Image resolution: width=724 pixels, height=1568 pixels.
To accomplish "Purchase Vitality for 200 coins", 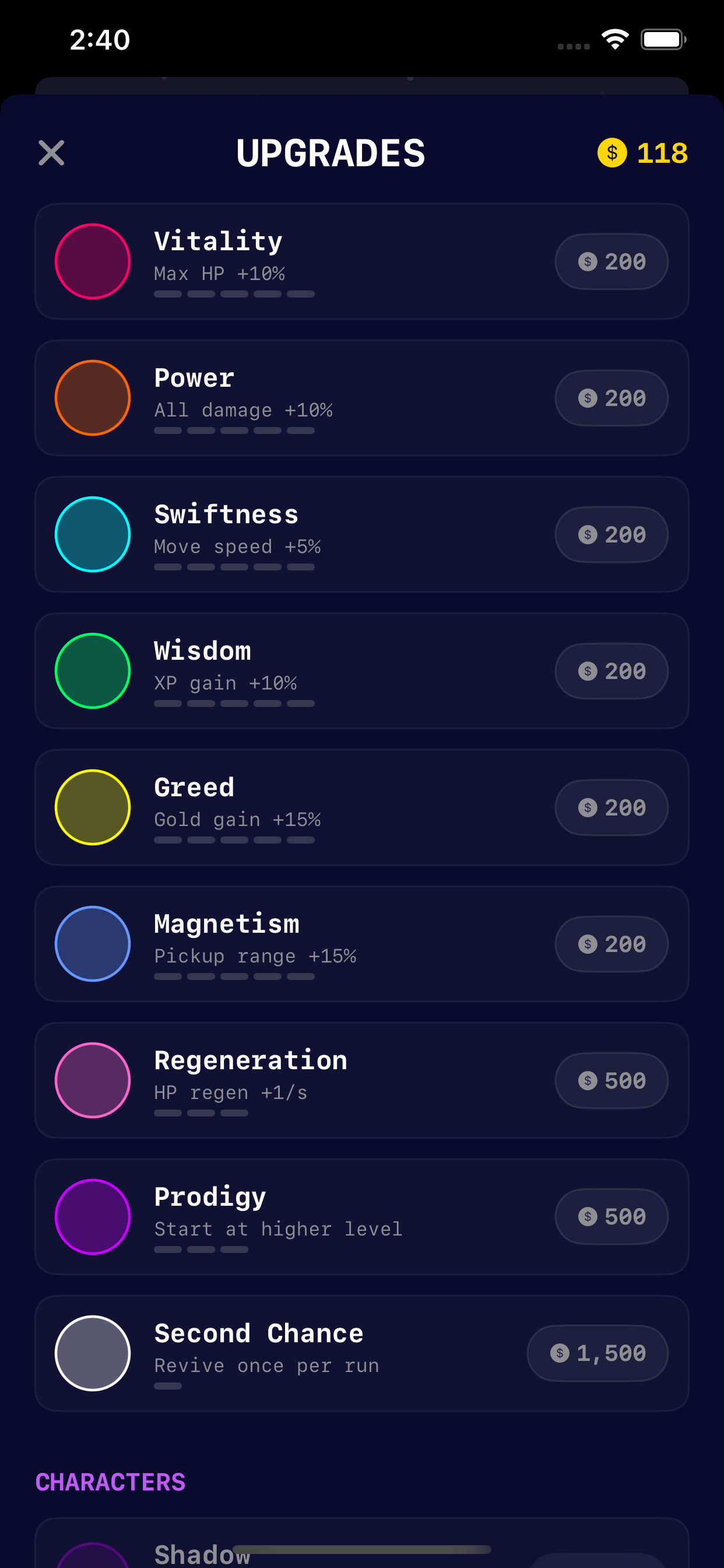I will coord(611,261).
